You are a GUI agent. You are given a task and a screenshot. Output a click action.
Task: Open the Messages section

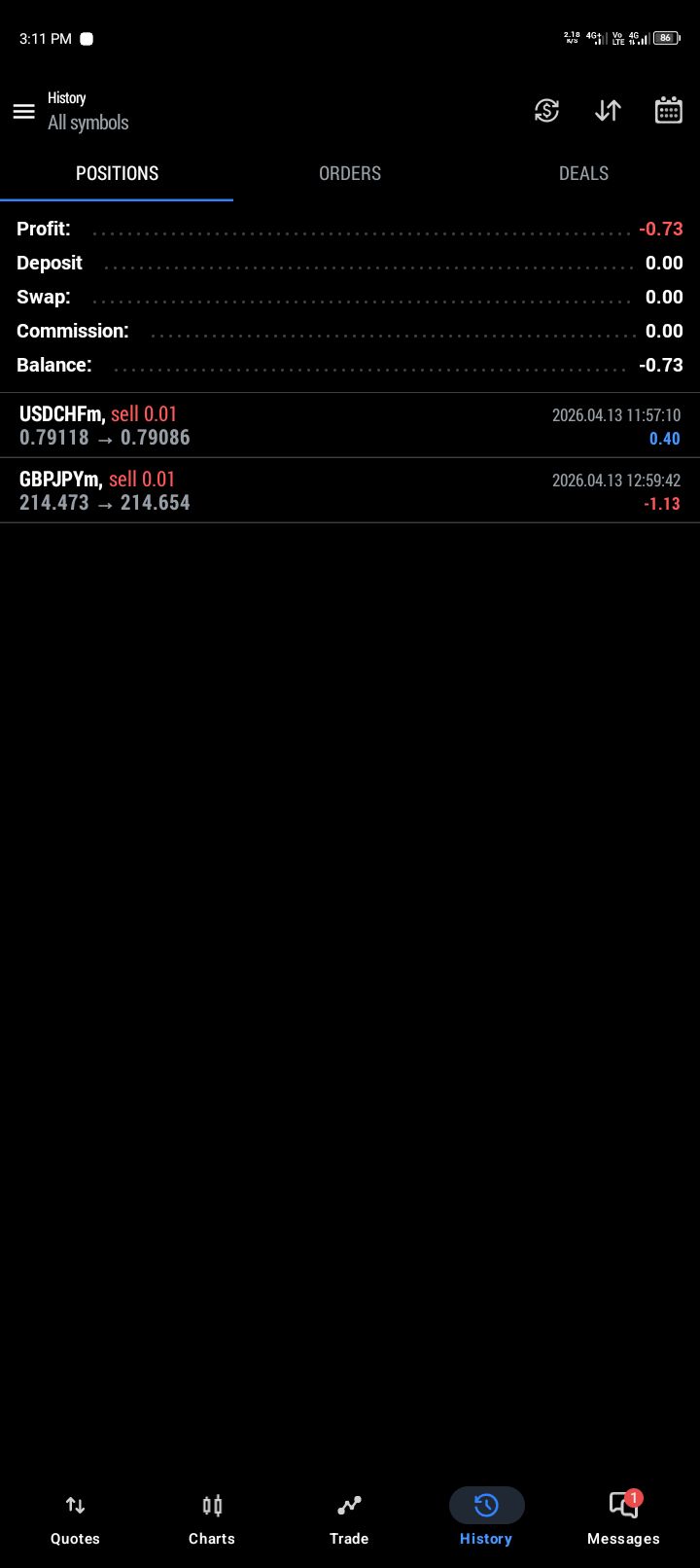coord(623,1519)
